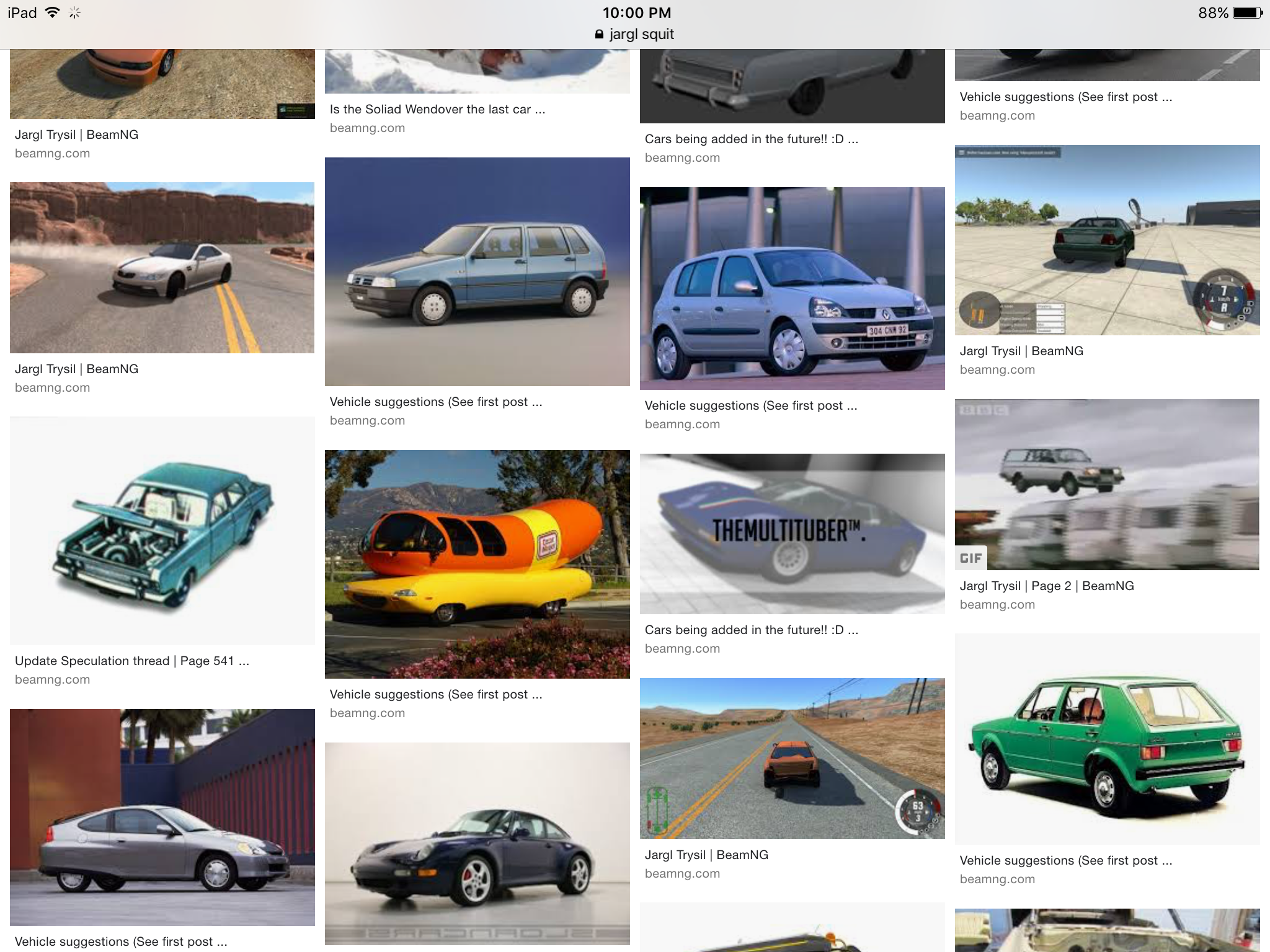The height and width of the screenshot is (952, 1270).
Task: Open the gray untextured car model image
Action: [792, 86]
